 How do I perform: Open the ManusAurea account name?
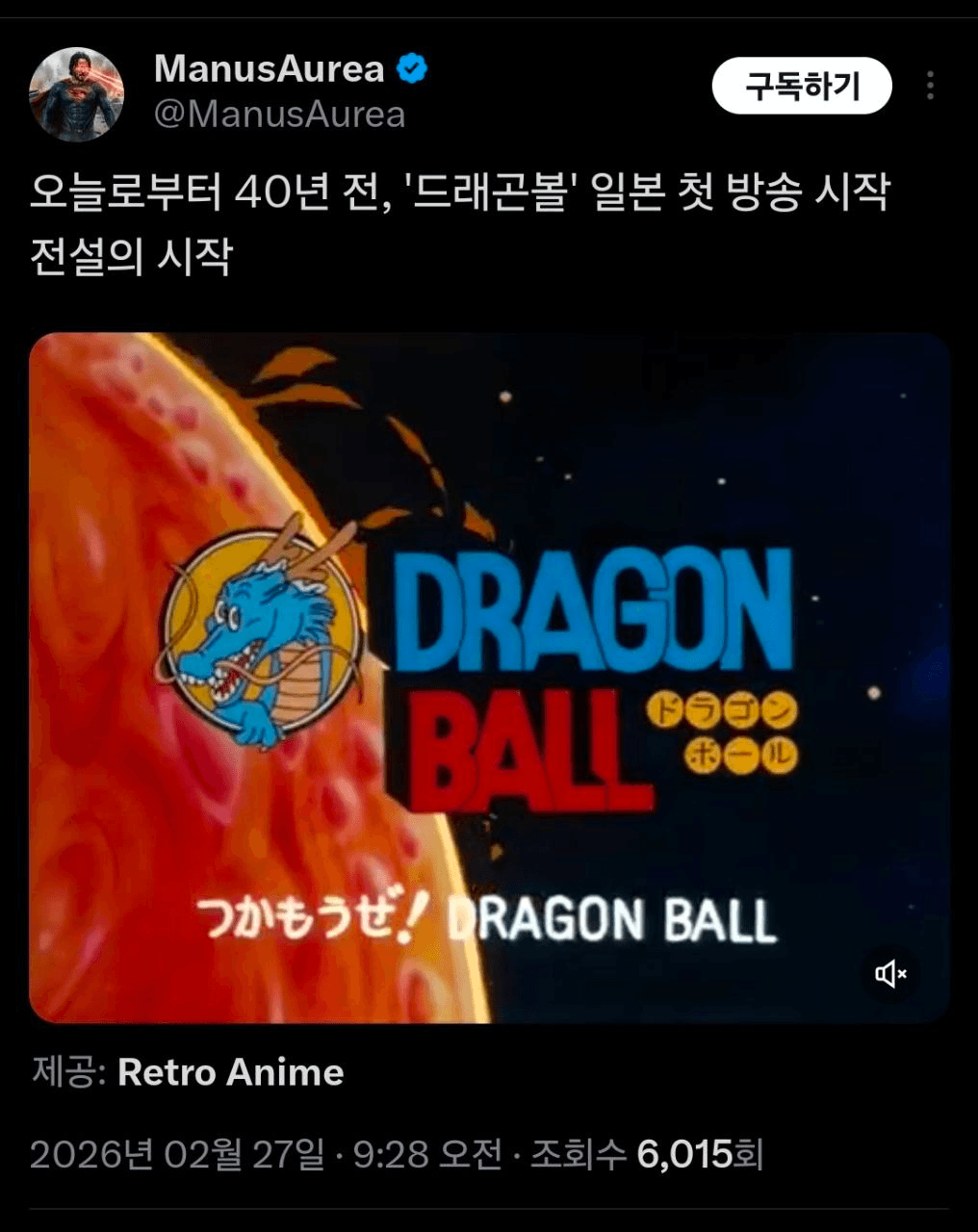coord(269,69)
